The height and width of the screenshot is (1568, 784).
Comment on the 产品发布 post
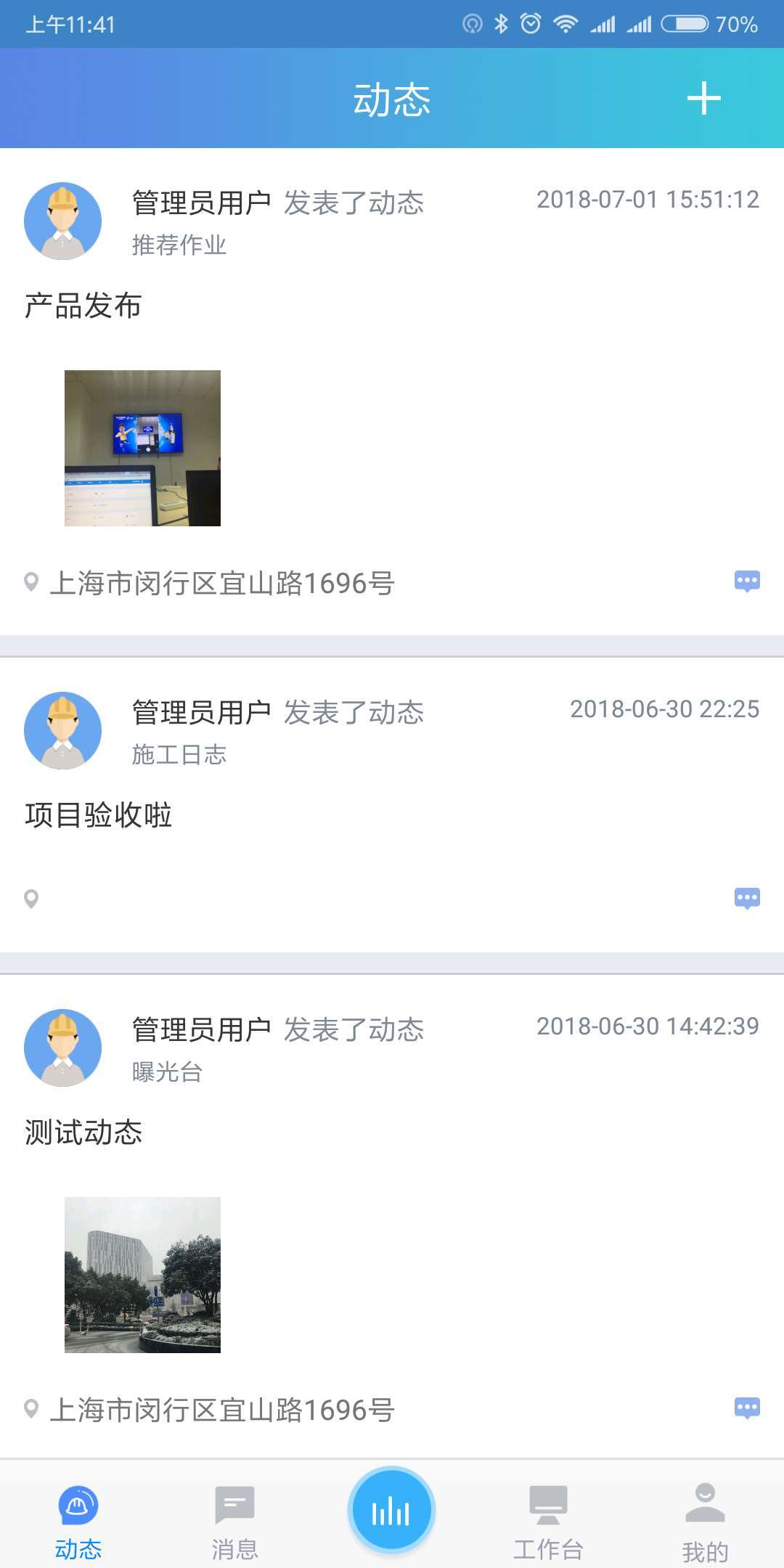point(746,581)
